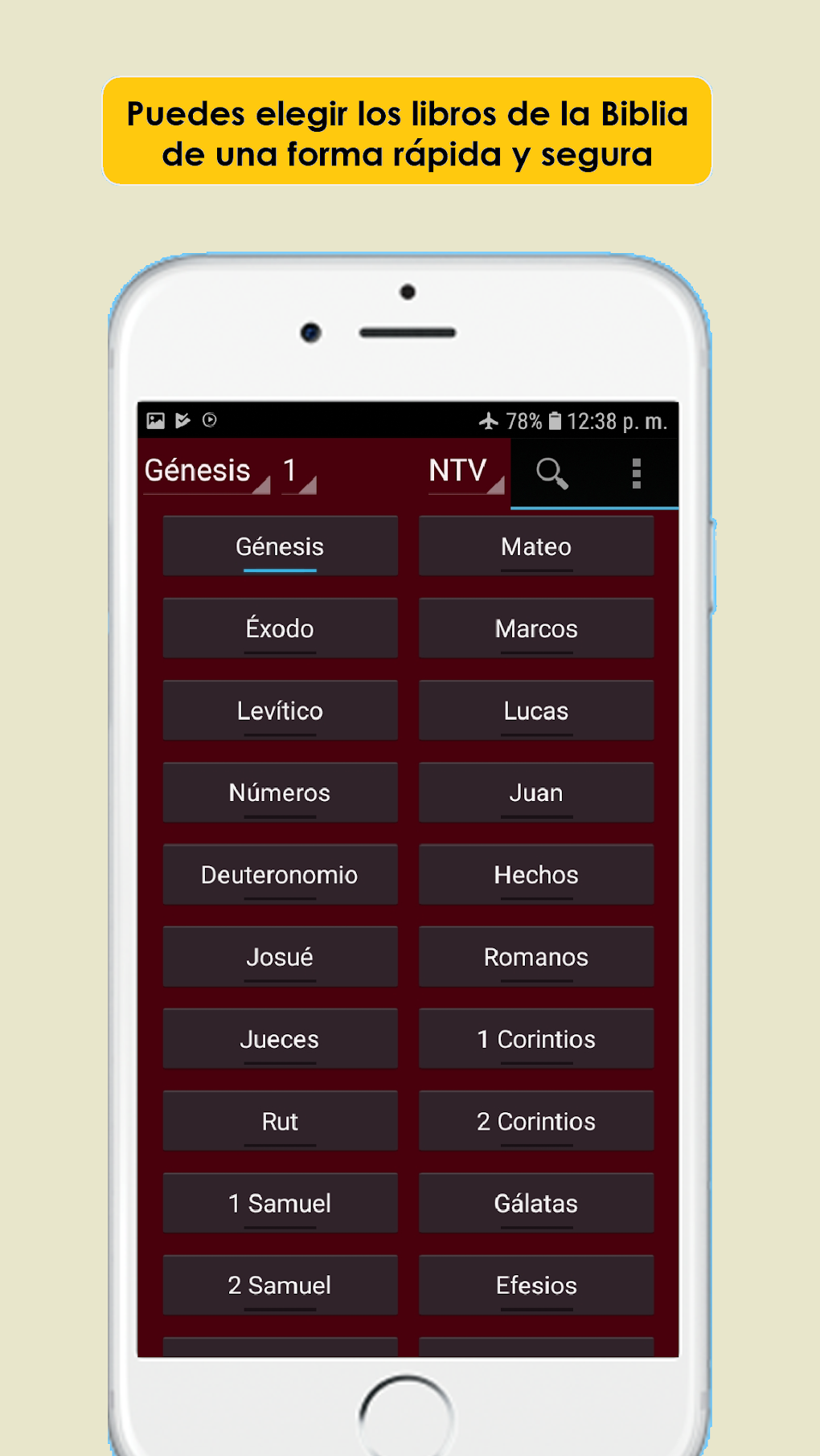This screenshot has height=1456, width=820.
Task: Open the Génesis book dropdown
Action: point(201,471)
